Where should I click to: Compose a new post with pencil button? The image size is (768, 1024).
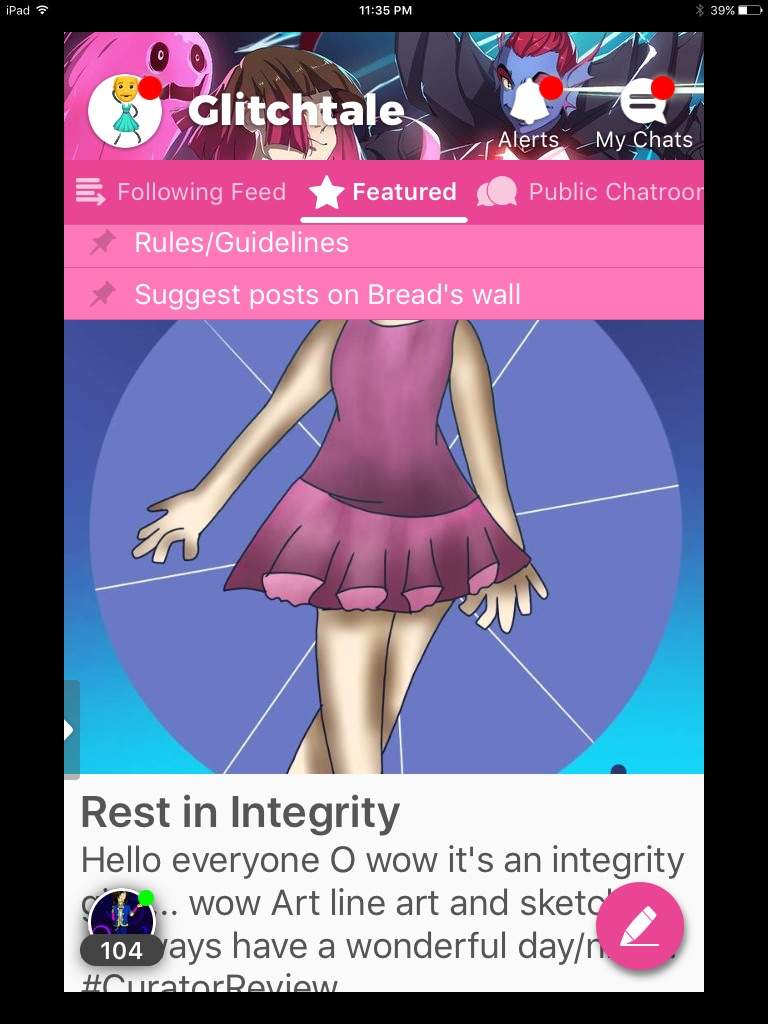[646, 926]
